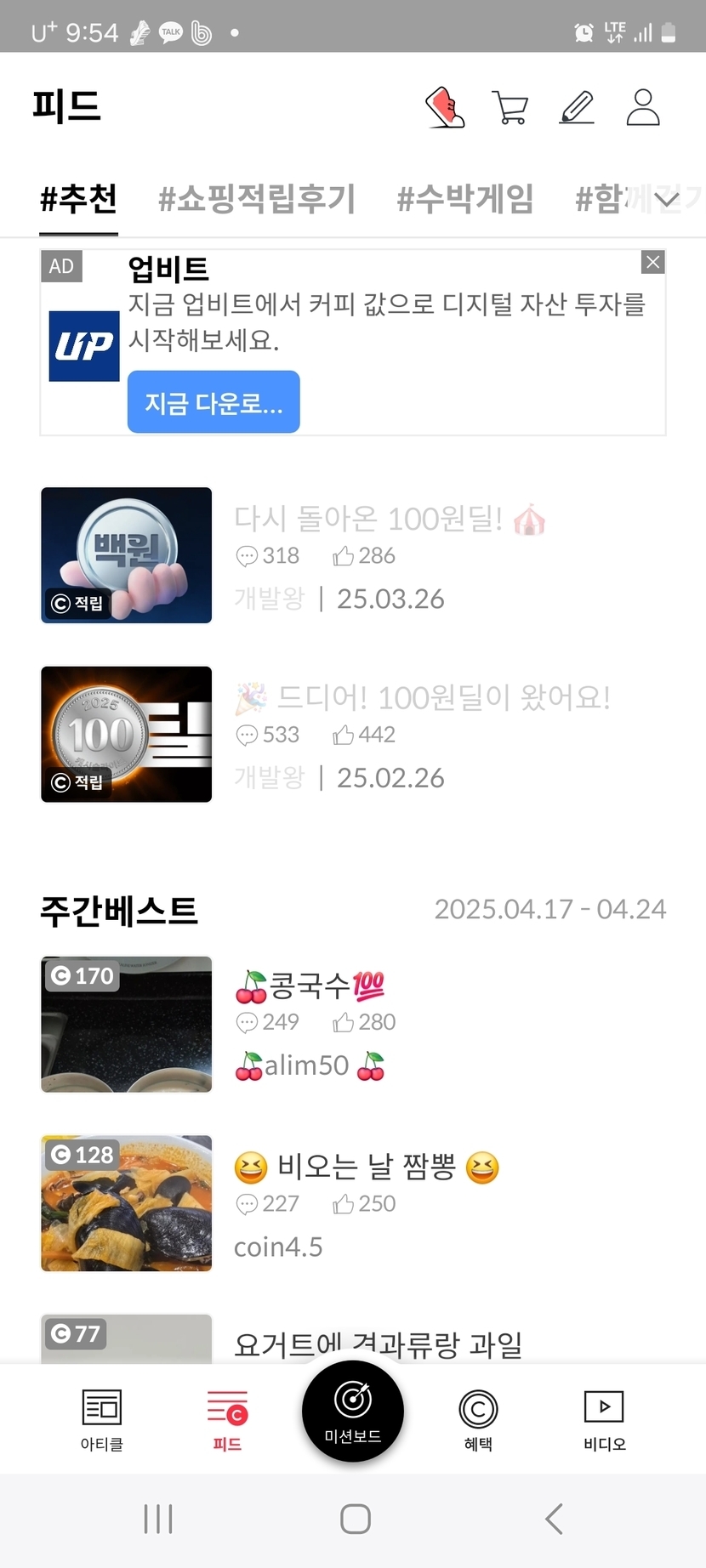Open the 요거트에 견과류랑 과일 post
The width and height of the screenshot is (706, 1568).
tap(378, 1344)
